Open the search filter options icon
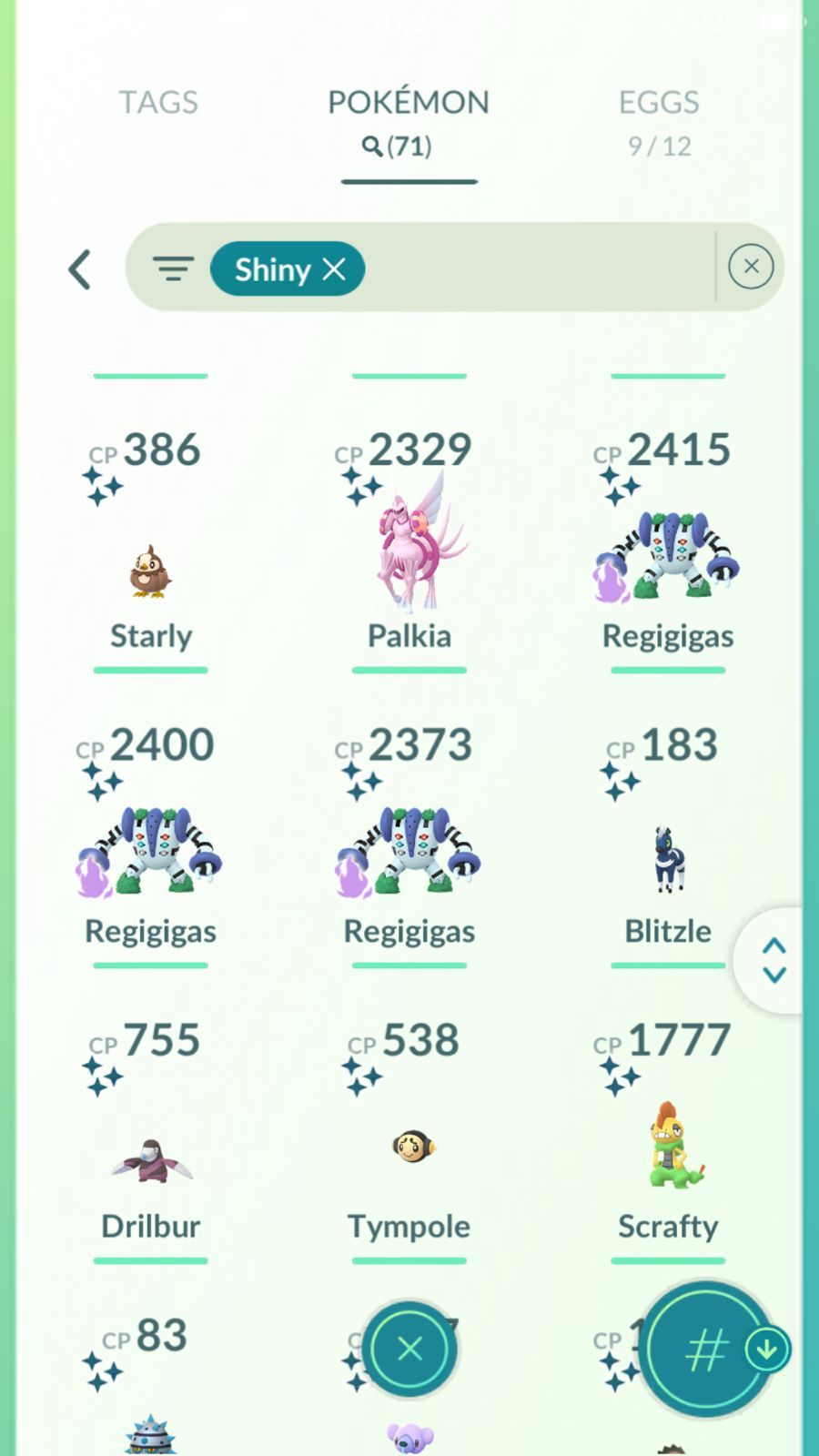819x1456 pixels. tap(173, 268)
